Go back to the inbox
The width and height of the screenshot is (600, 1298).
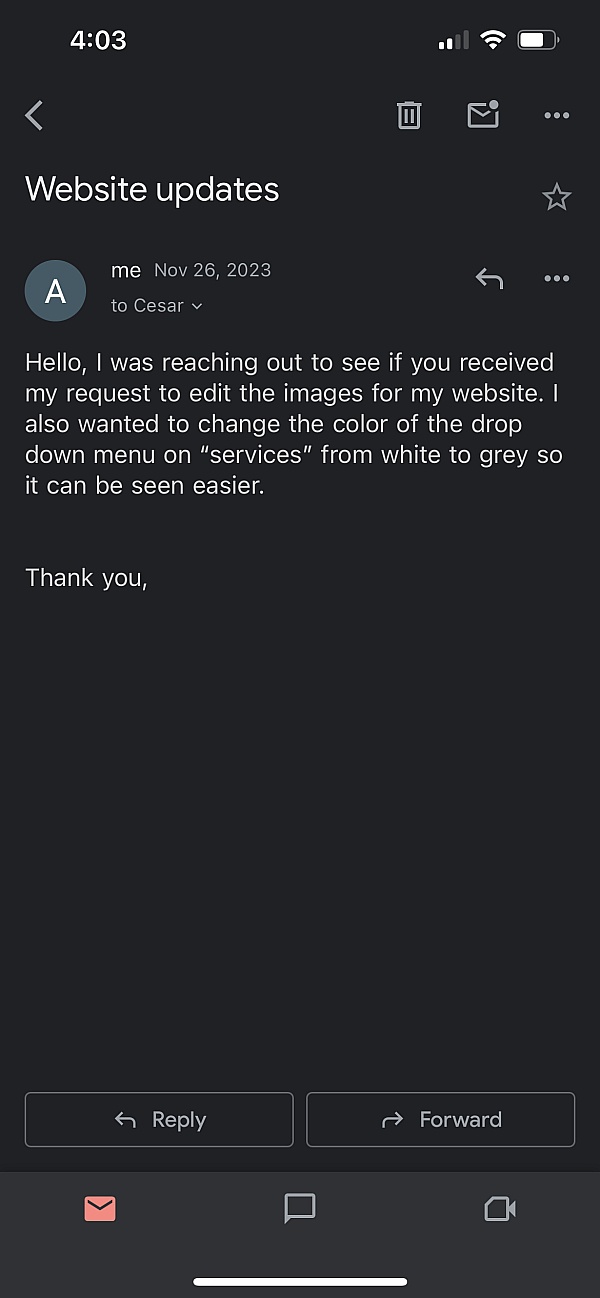(35, 116)
